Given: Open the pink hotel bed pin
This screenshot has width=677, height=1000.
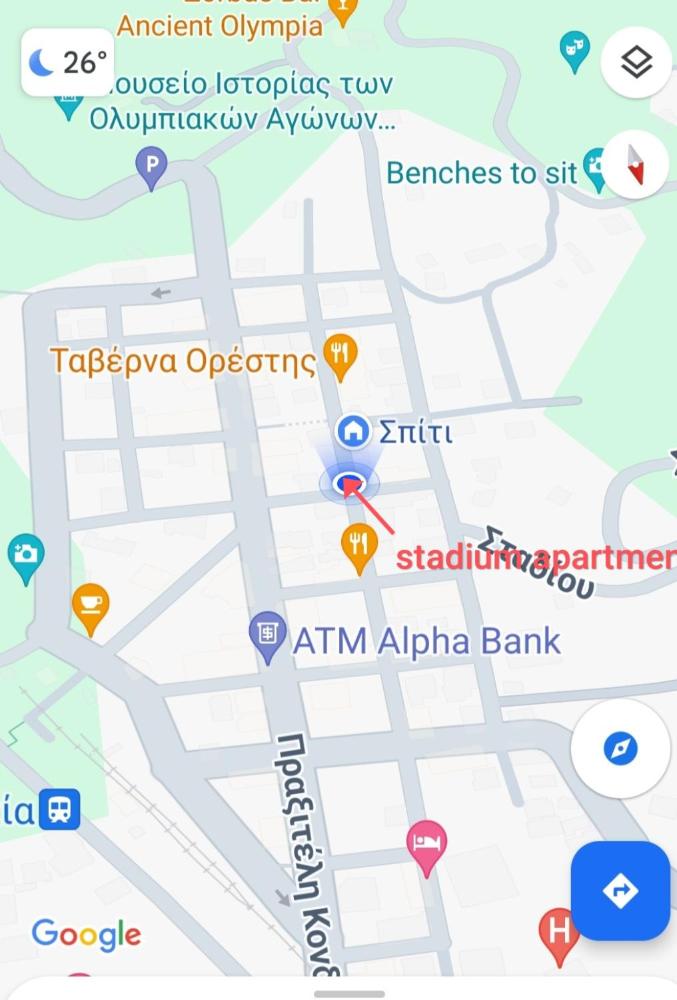Looking at the screenshot, I should coord(427,842).
